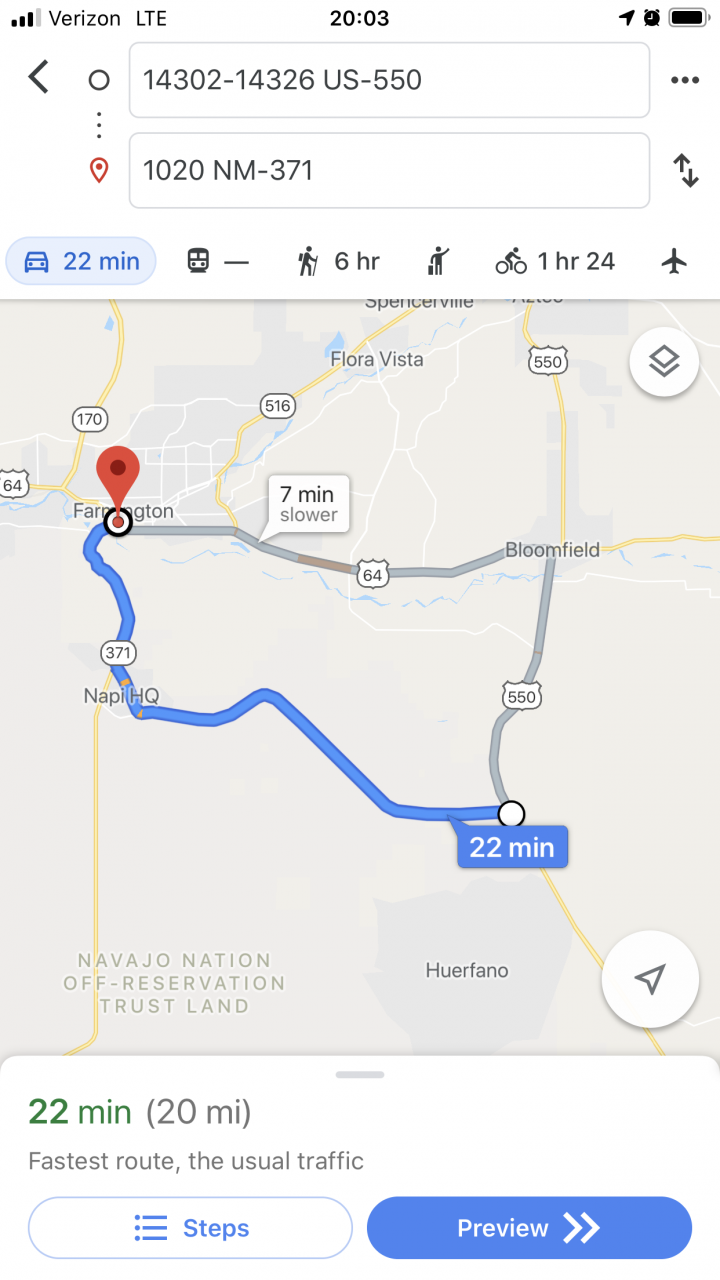Open the Steps list
The image size is (720, 1280).
[x=190, y=1228]
